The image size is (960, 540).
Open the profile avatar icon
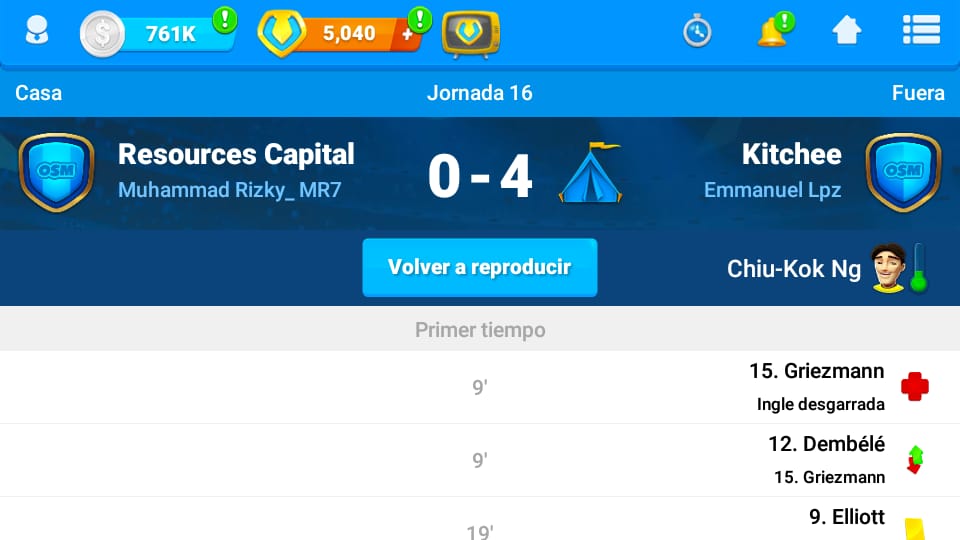[x=37, y=32]
